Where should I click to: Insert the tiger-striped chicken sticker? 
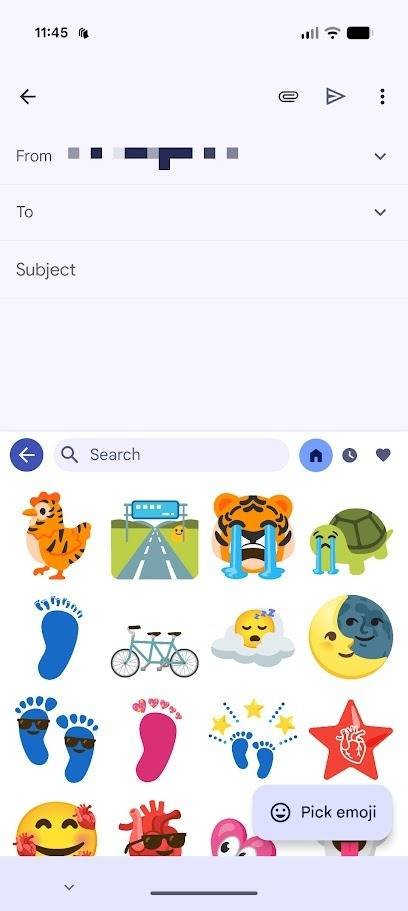(57, 536)
